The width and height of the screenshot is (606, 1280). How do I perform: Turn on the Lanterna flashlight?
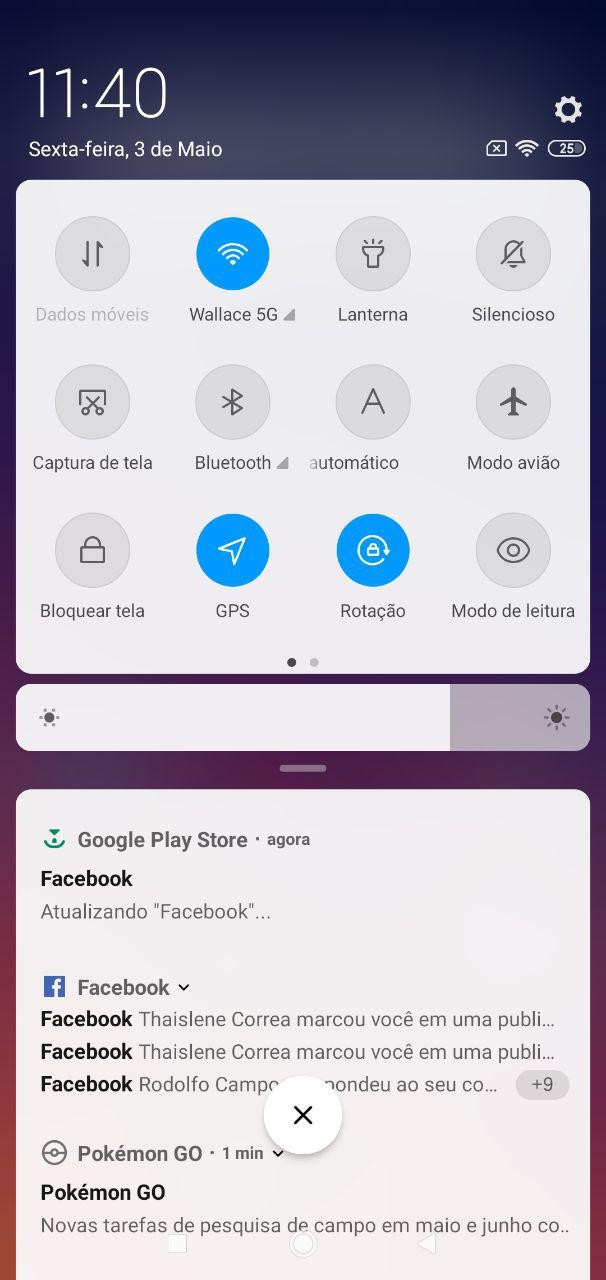tap(373, 254)
